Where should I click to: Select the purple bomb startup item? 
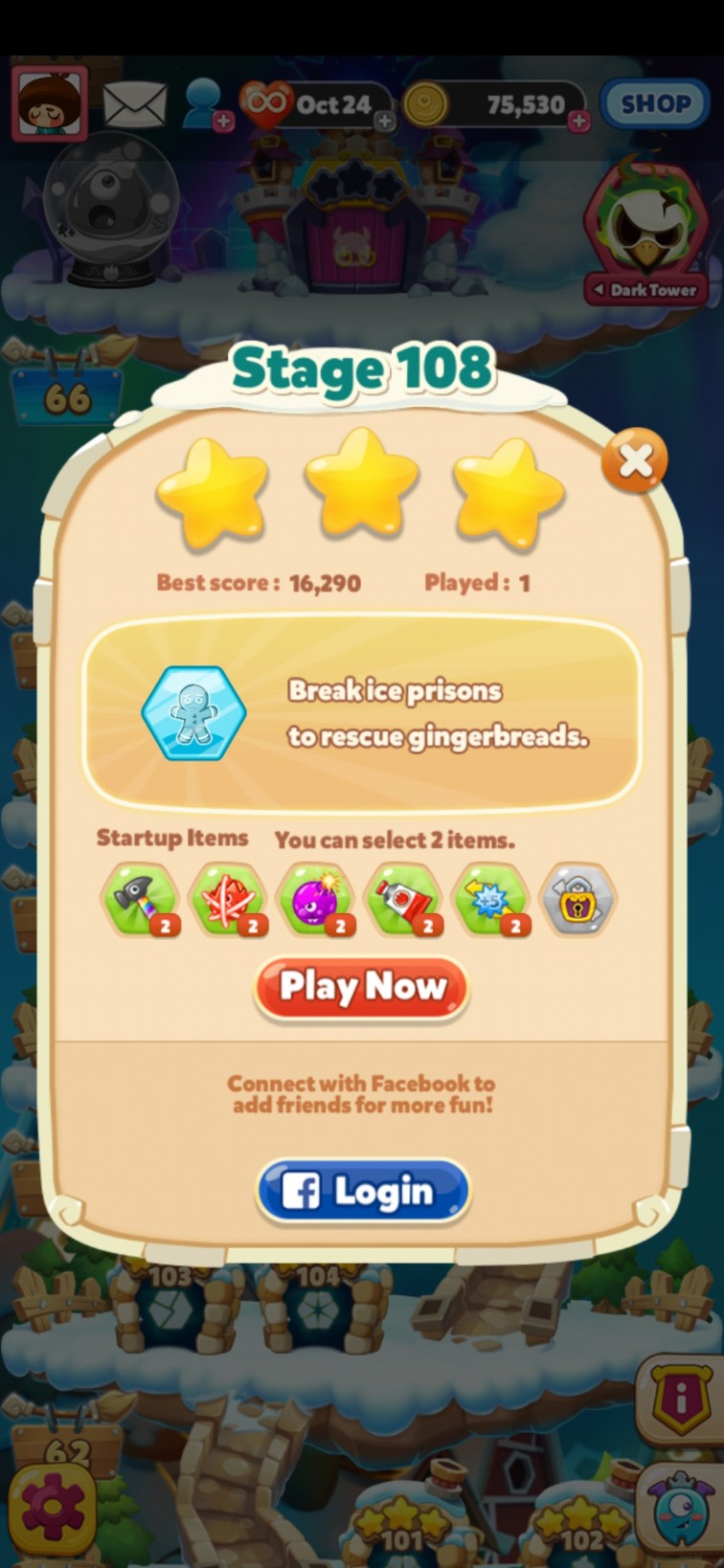pos(315,899)
